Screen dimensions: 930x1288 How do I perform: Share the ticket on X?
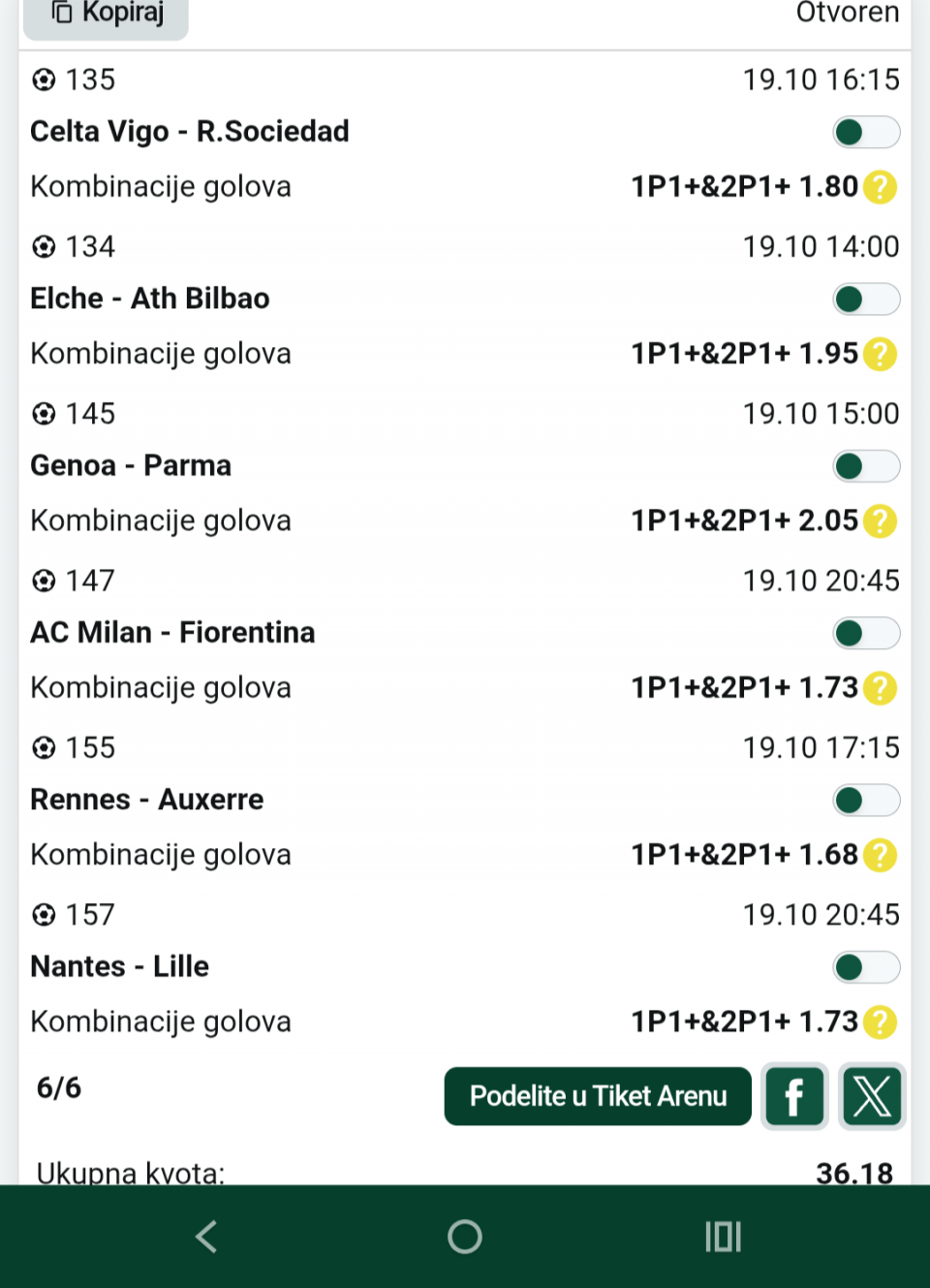(872, 1096)
